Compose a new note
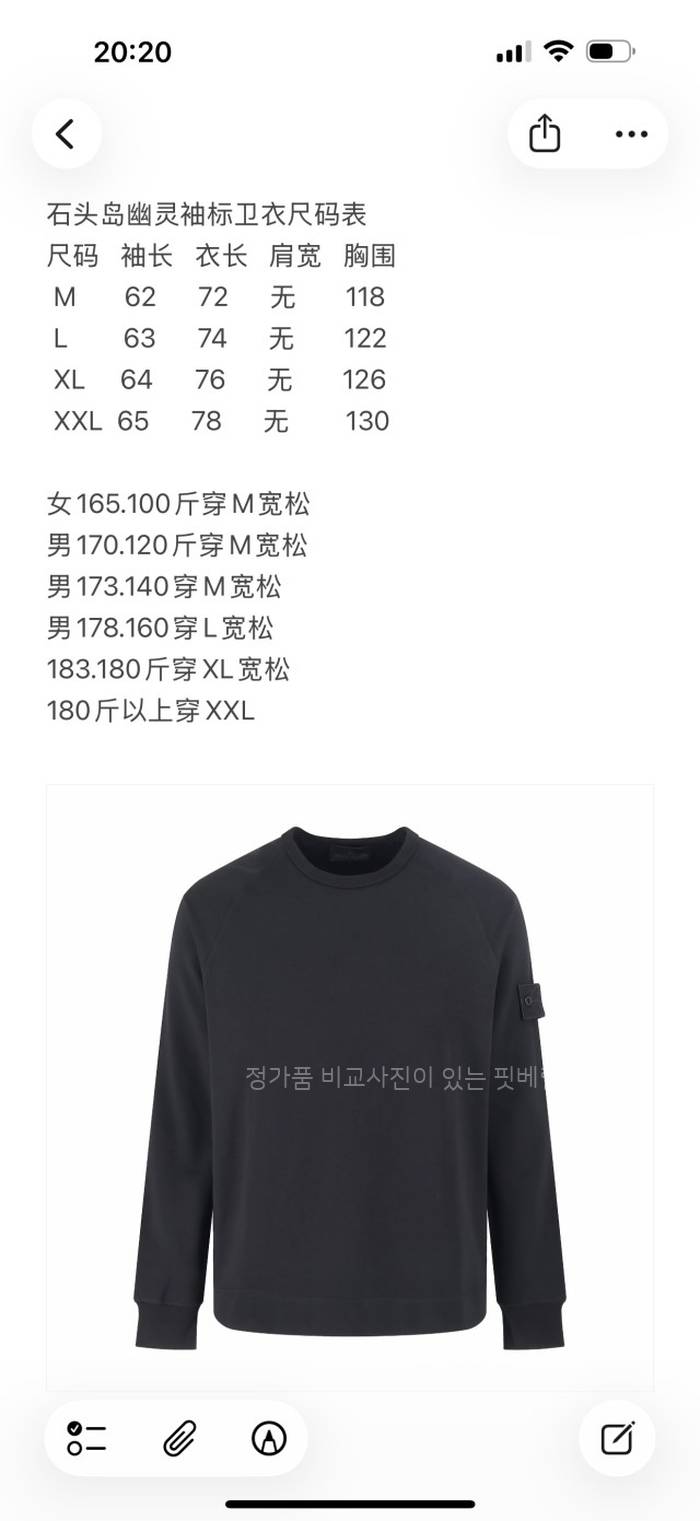The height and width of the screenshot is (1521, 700). [617, 1438]
